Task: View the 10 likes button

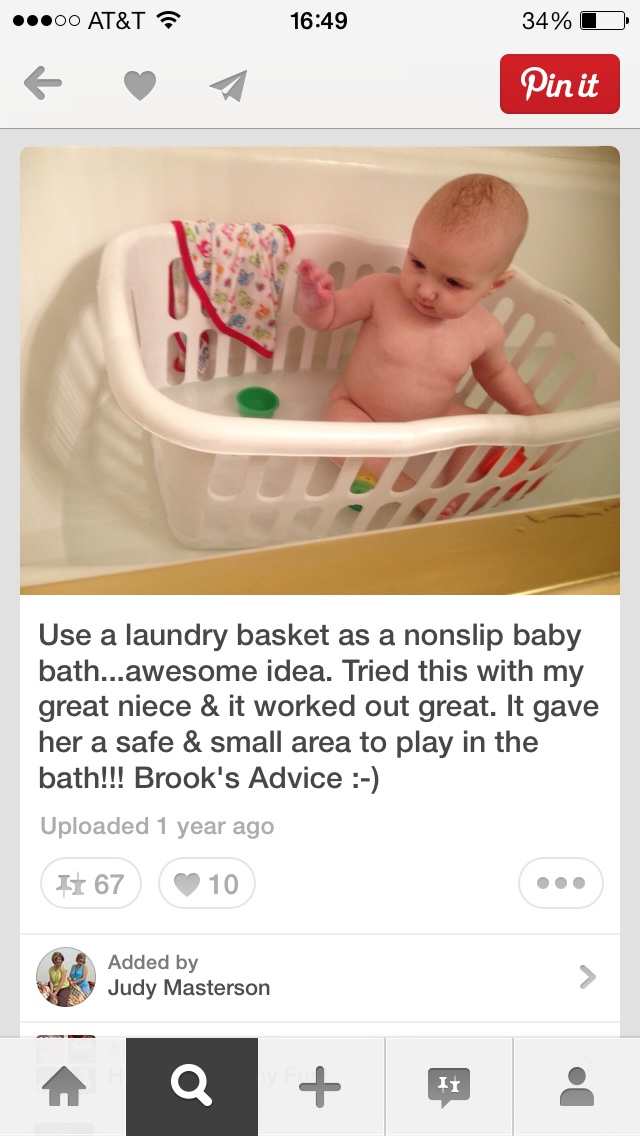Action: tap(207, 884)
